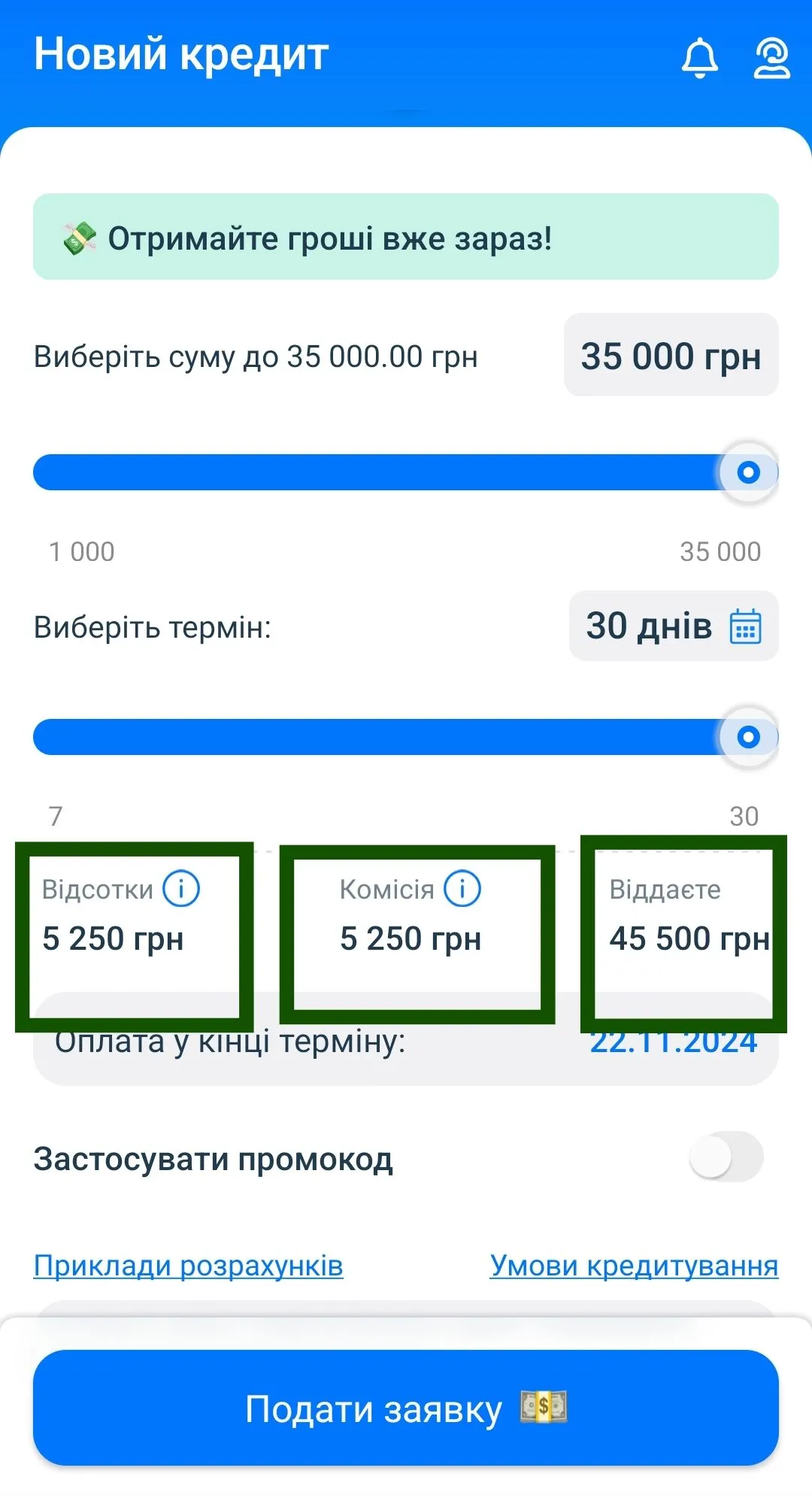The image size is (812, 1495).
Task: Show info about Відсотки
Action: coord(181,889)
